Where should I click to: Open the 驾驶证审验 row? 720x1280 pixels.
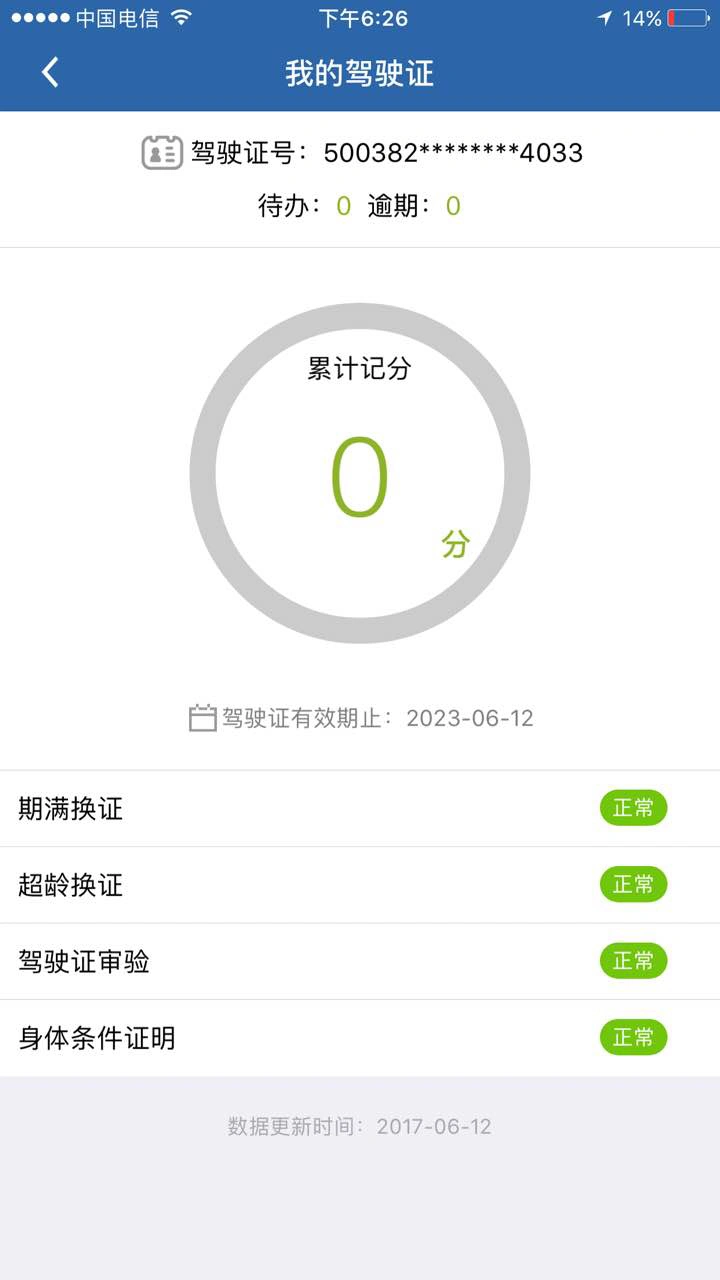pyautogui.click(x=360, y=961)
